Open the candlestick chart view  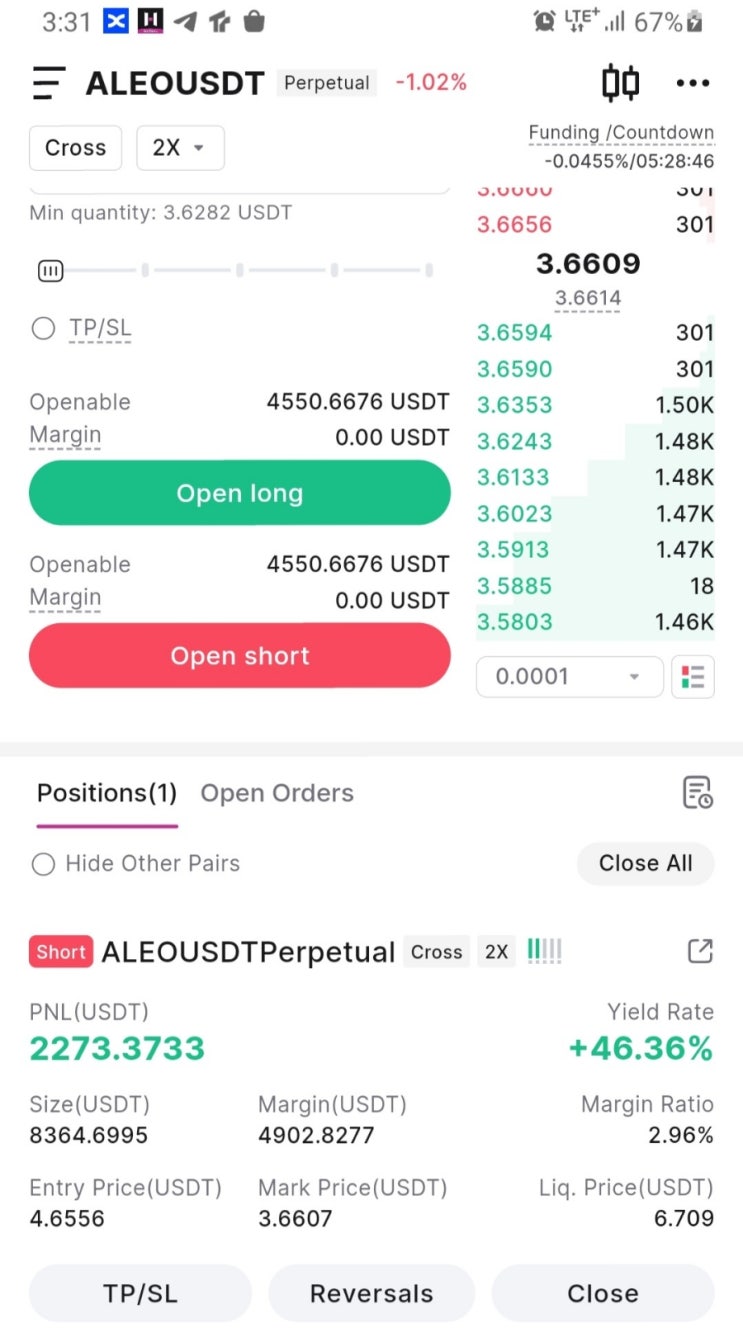(x=620, y=83)
